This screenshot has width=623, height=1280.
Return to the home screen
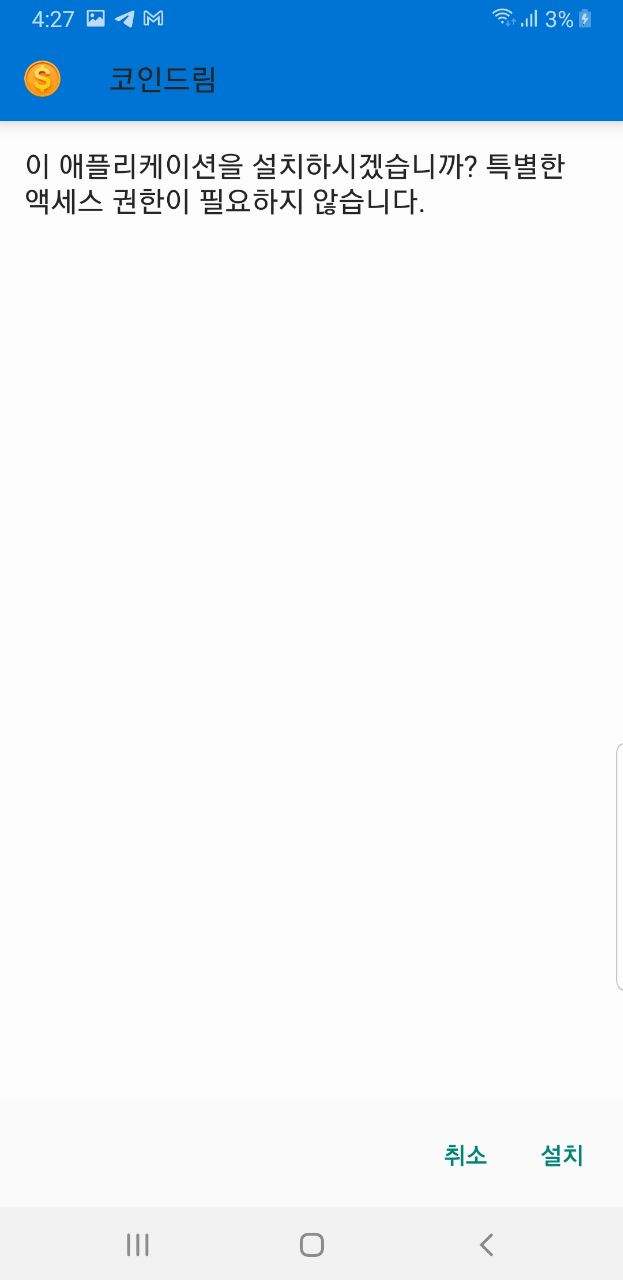point(312,1244)
